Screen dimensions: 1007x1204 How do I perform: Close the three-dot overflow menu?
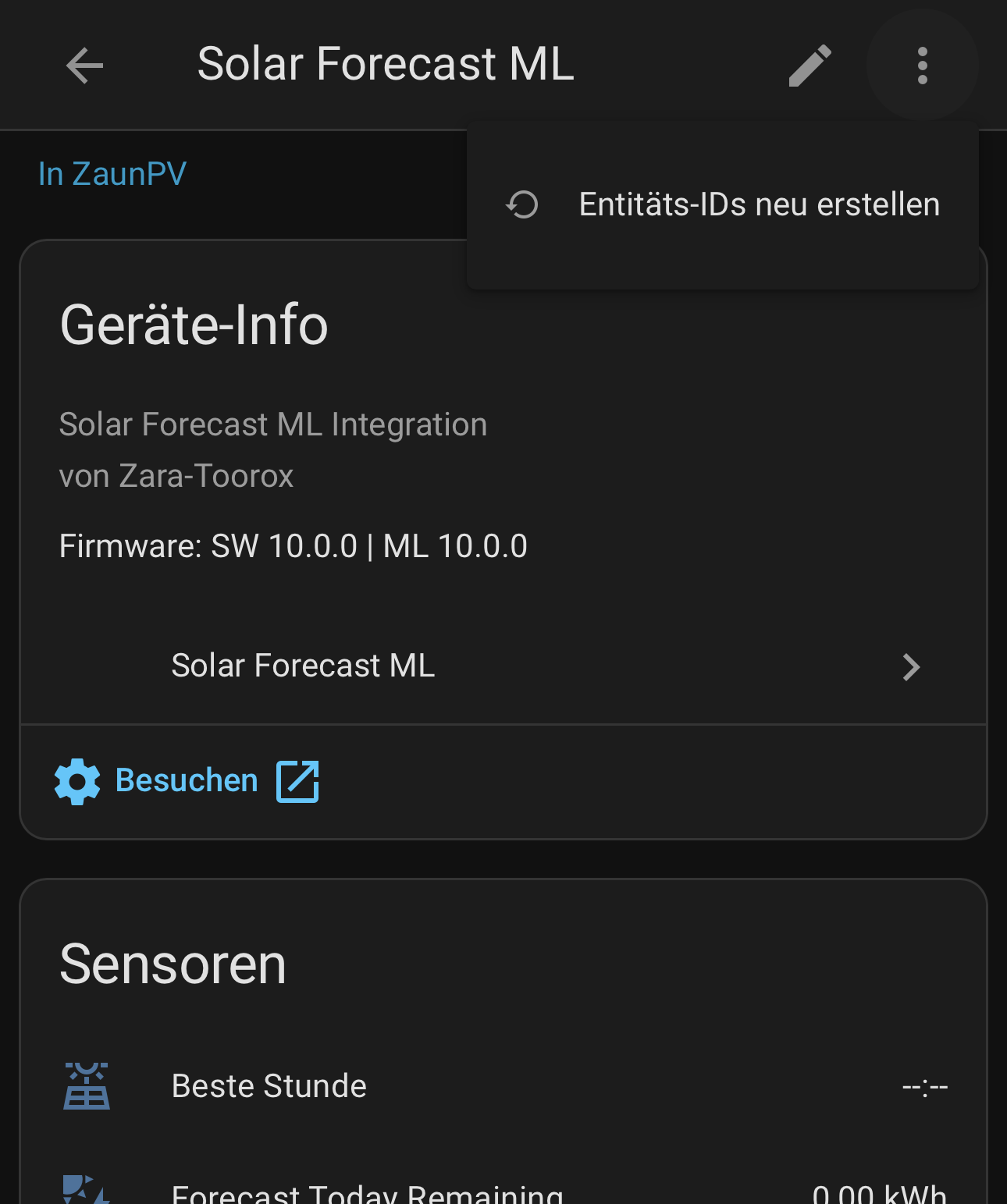(922, 65)
